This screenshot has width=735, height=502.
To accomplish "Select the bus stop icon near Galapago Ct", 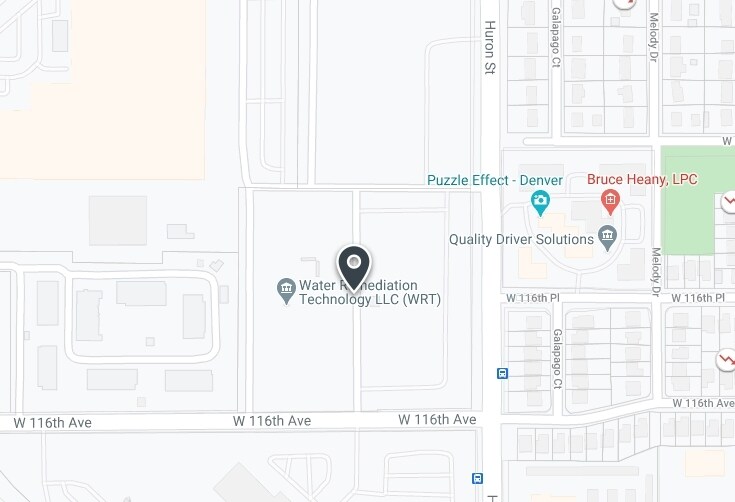I will pyautogui.click(x=502, y=374).
